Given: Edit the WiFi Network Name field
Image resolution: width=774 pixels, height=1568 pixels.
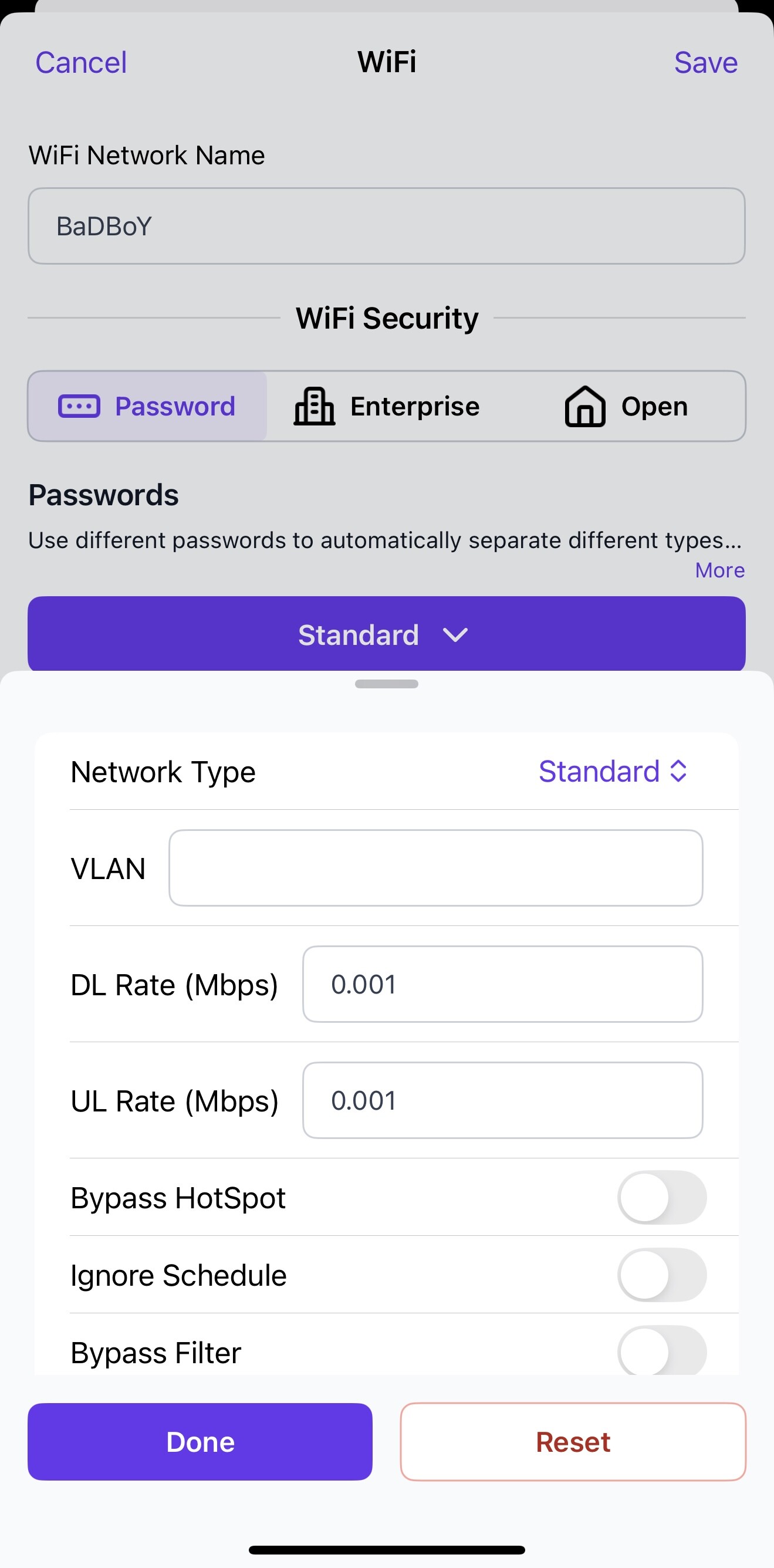Looking at the screenshot, I should click(386, 226).
